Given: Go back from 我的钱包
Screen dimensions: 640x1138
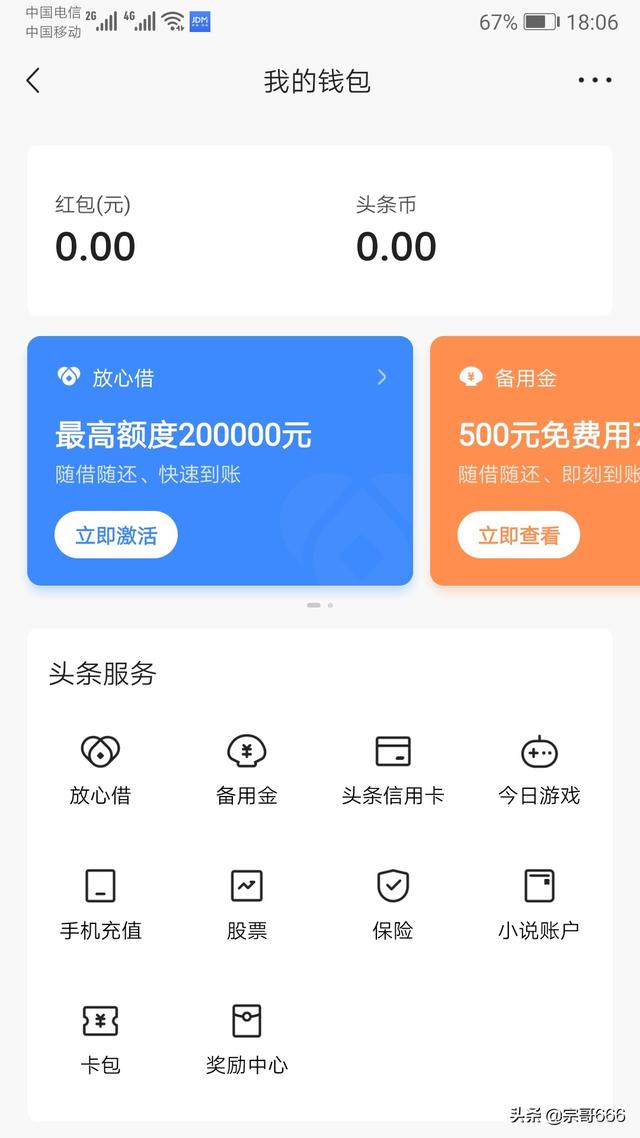Looking at the screenshot, I should coord(34,81).
